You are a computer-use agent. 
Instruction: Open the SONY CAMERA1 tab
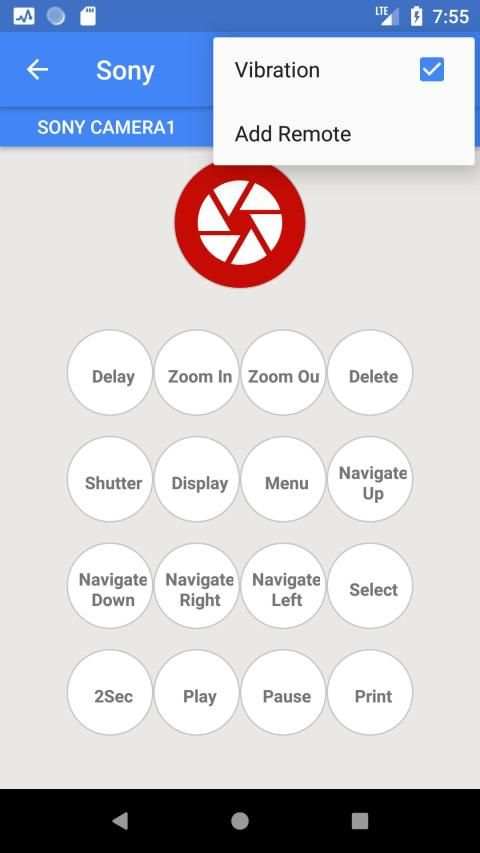(106, 127)
